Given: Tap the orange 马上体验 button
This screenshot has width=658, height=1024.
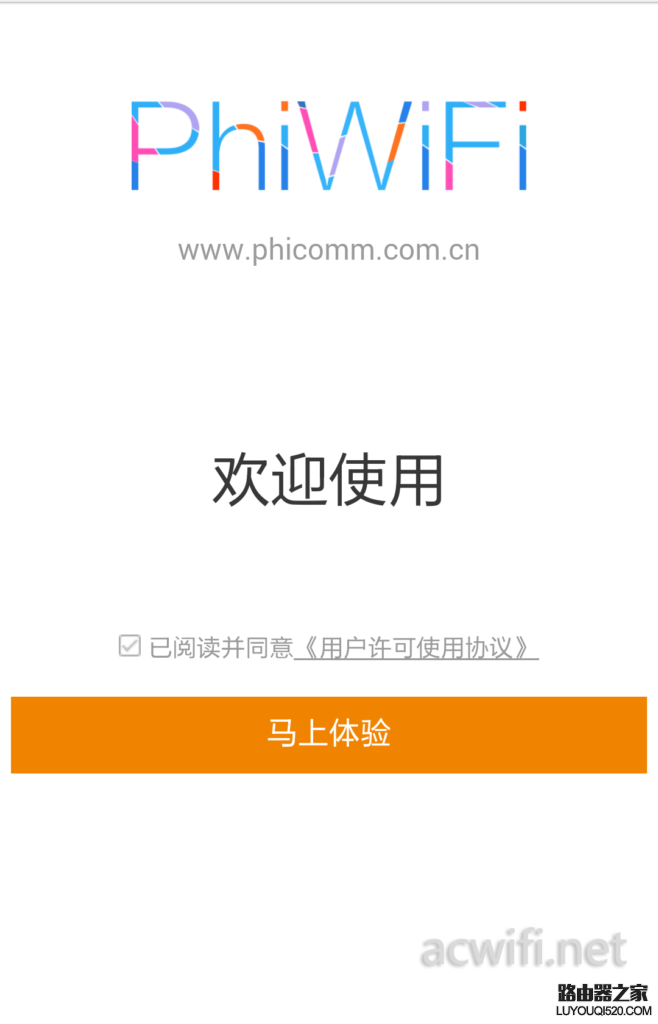Looking at the screenshot, I should [329, 734].
